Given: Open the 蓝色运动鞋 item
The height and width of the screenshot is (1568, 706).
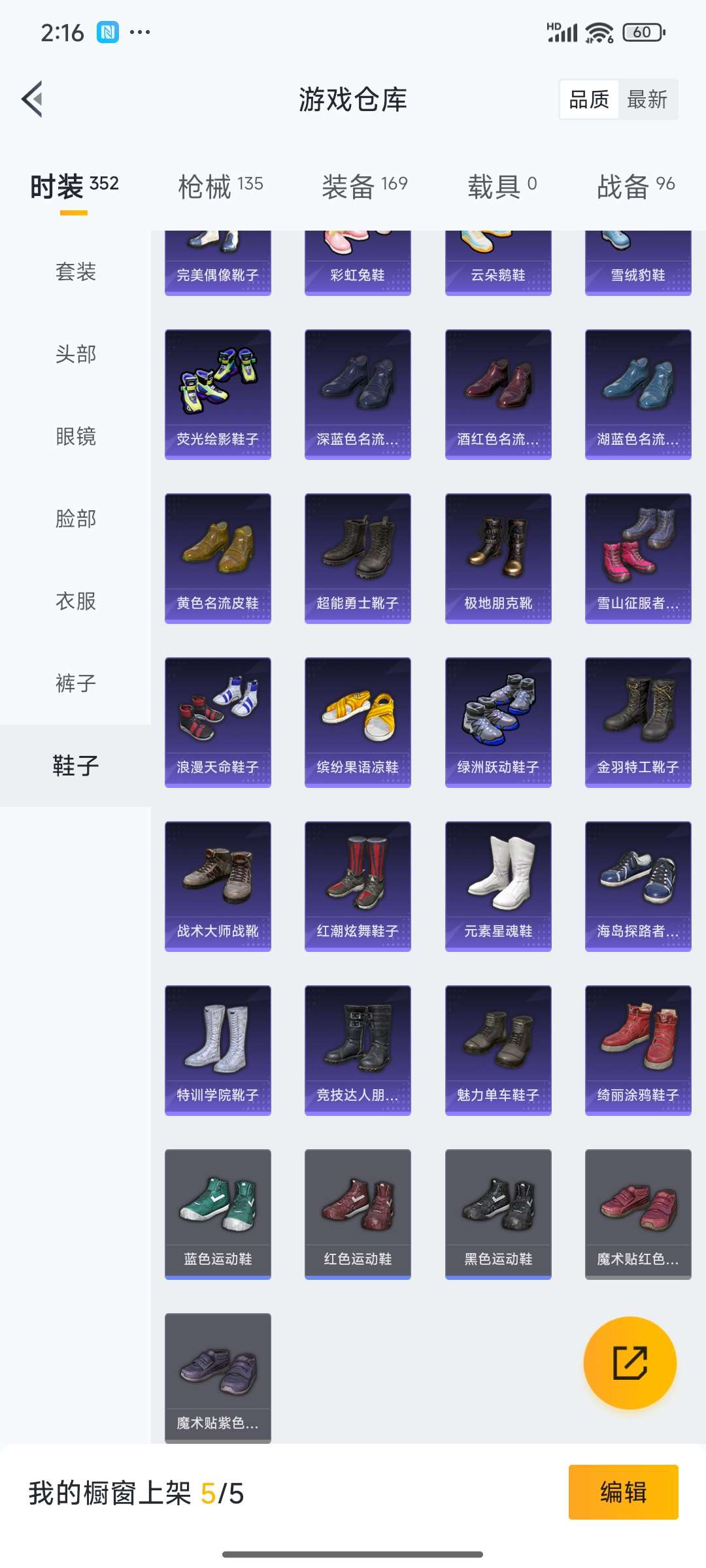Looking at the screenshot, I should (218, 1214).
